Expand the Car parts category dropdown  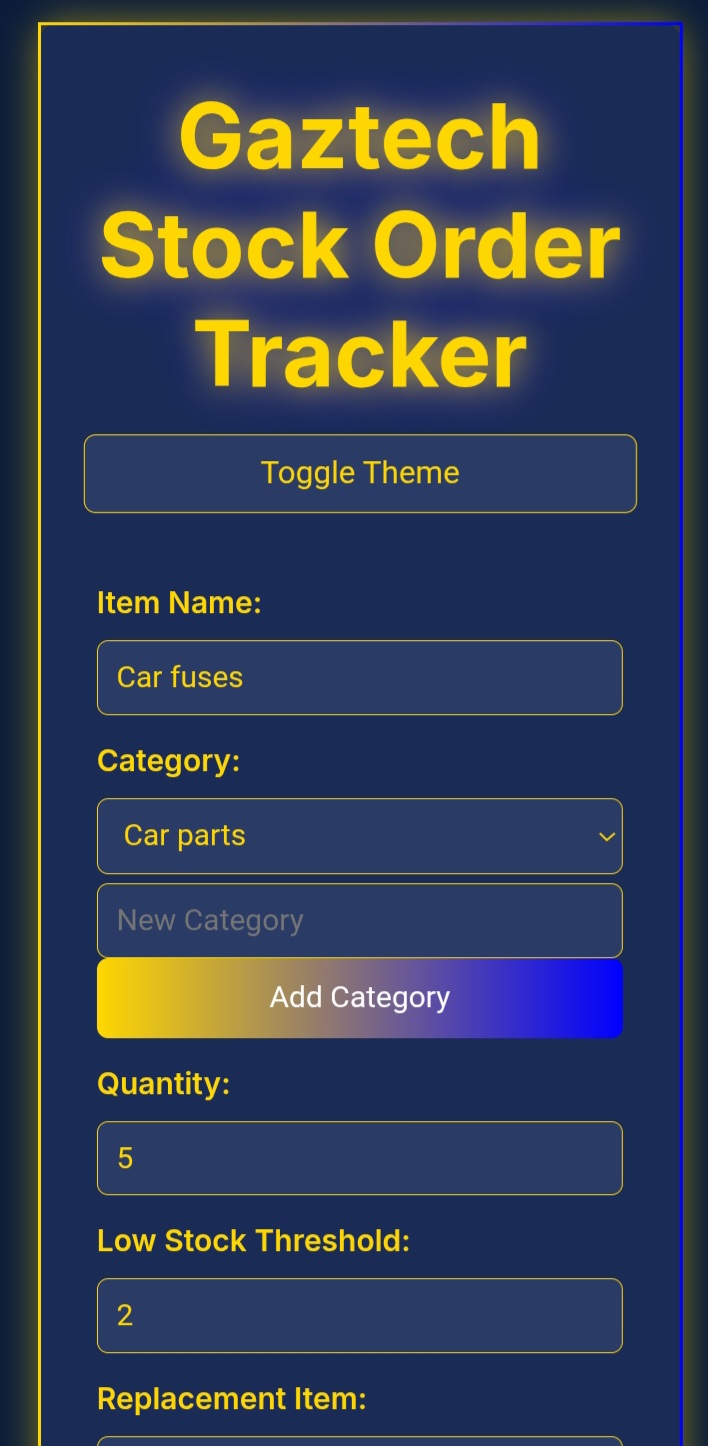pos(360,836)
